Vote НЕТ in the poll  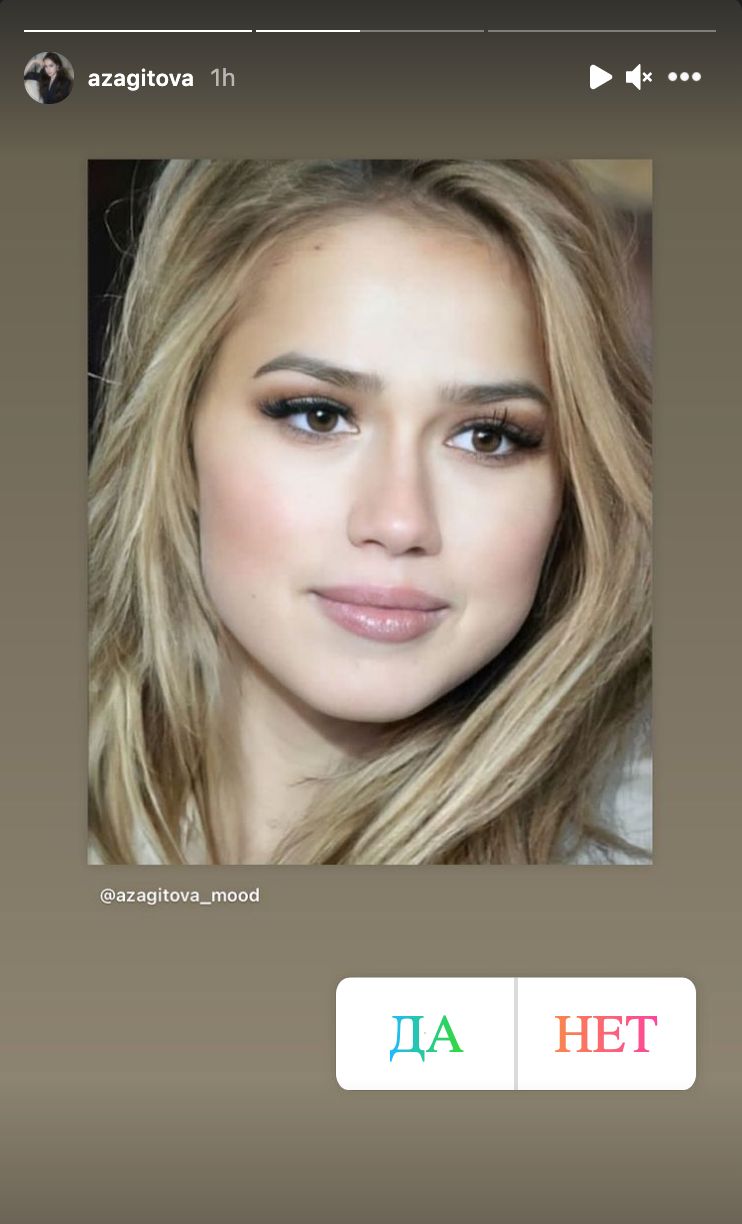tap(606, 1034)
